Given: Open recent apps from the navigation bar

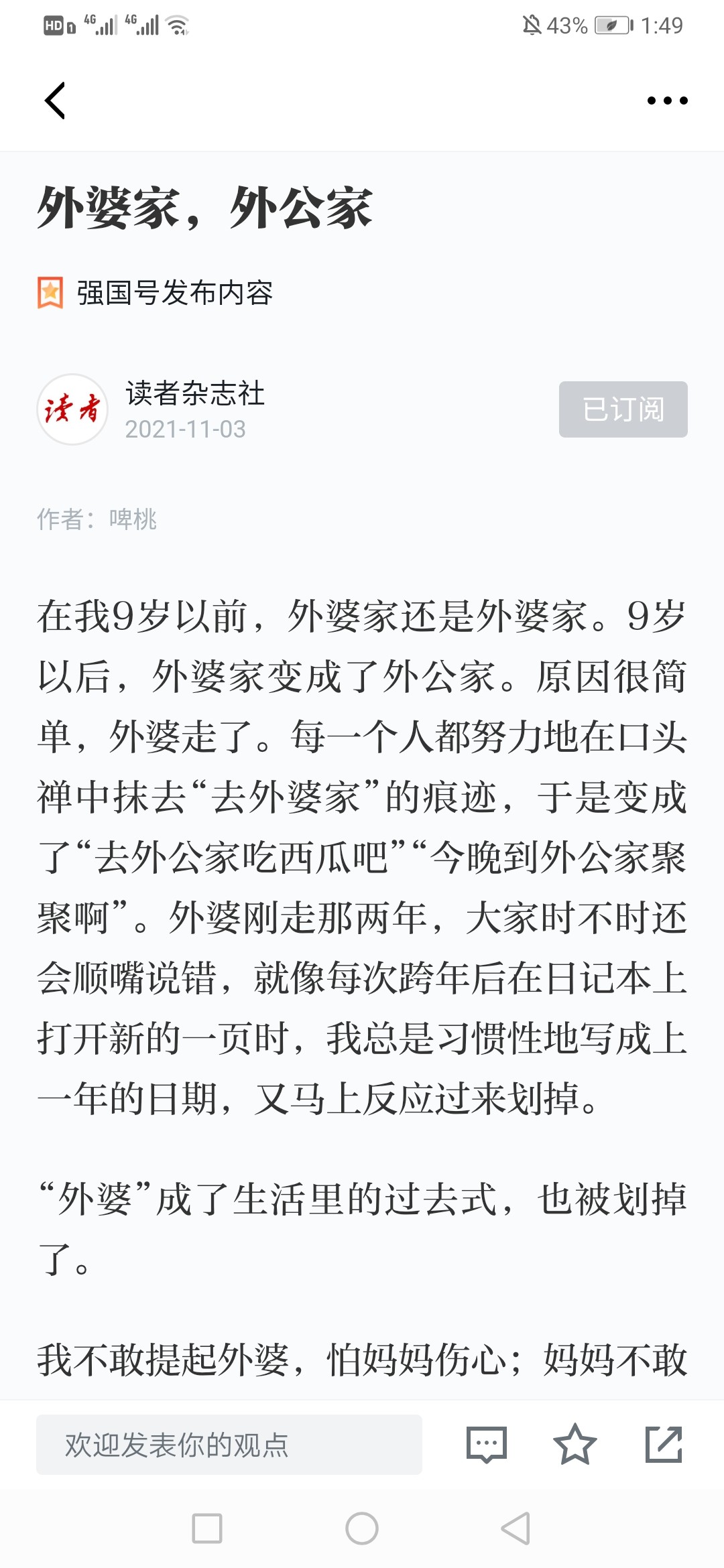Looking at the screenshot, I should click(x=207, y=1528).
